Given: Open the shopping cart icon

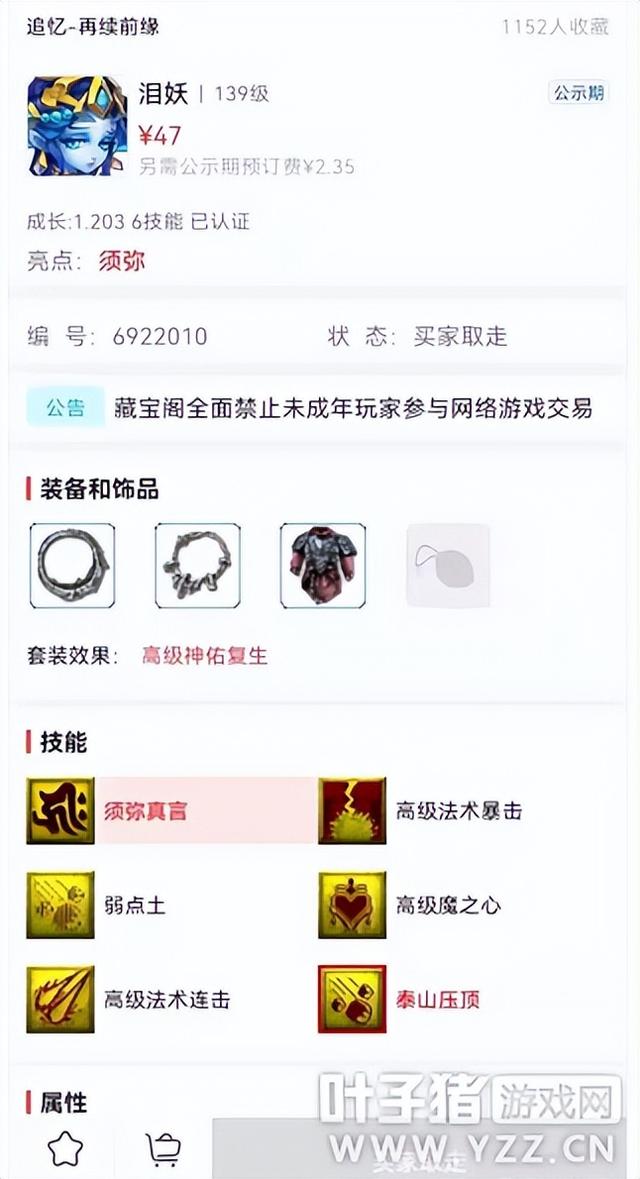Looking at the screenshot, I should tap(163, 1149).
